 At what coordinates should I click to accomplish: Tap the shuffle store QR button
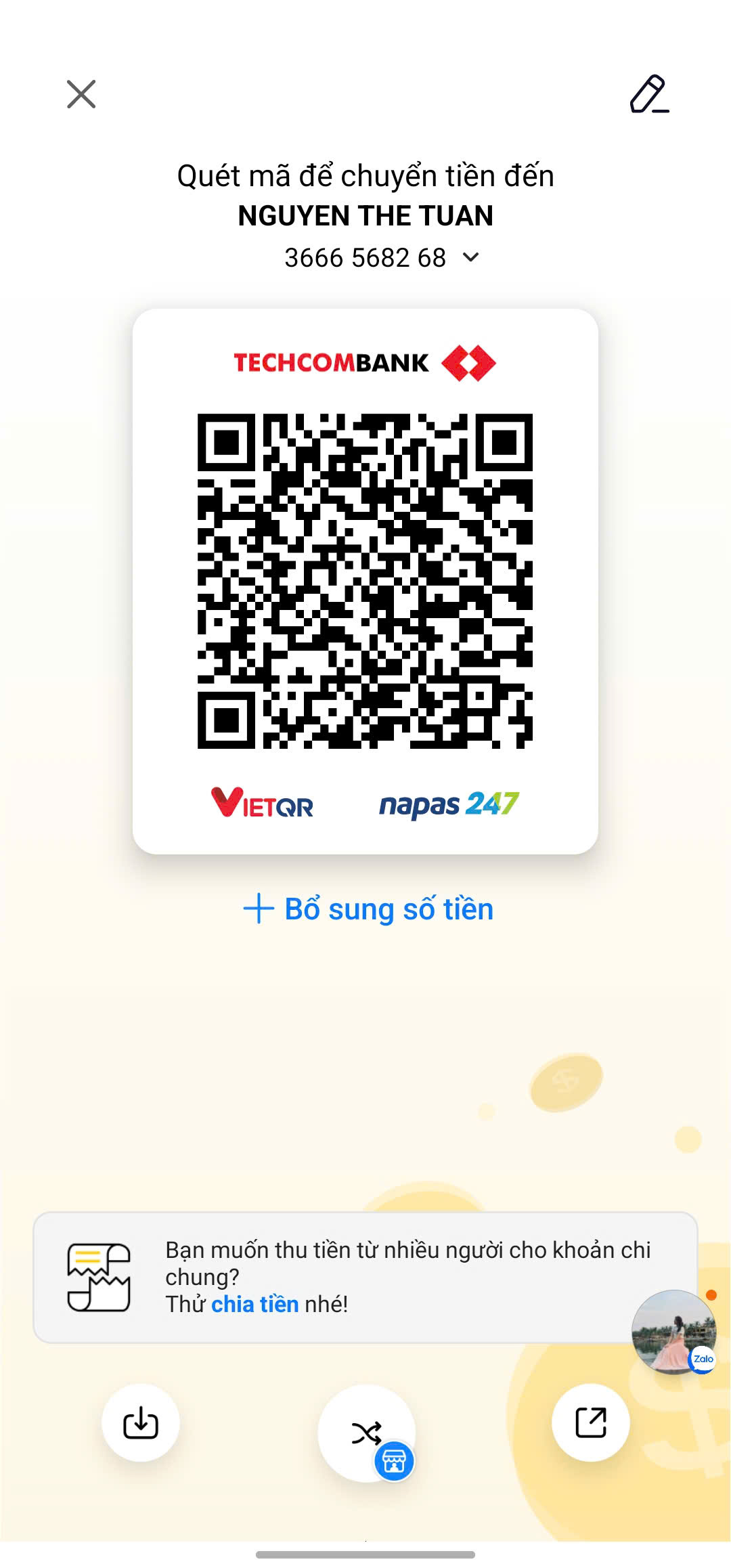pos(367,1433)
